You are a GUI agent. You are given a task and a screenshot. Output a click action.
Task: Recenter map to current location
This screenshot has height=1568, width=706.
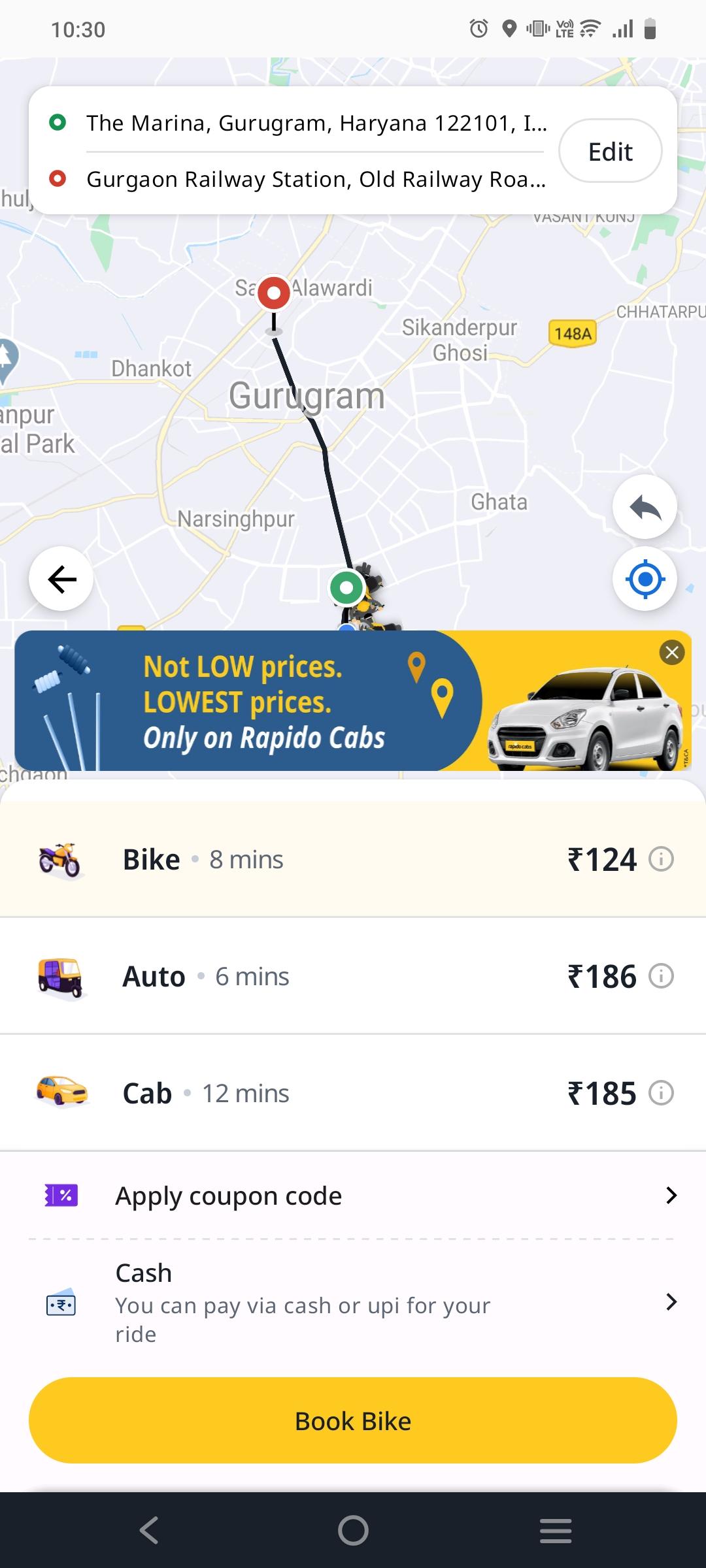[x=645, y=579]
